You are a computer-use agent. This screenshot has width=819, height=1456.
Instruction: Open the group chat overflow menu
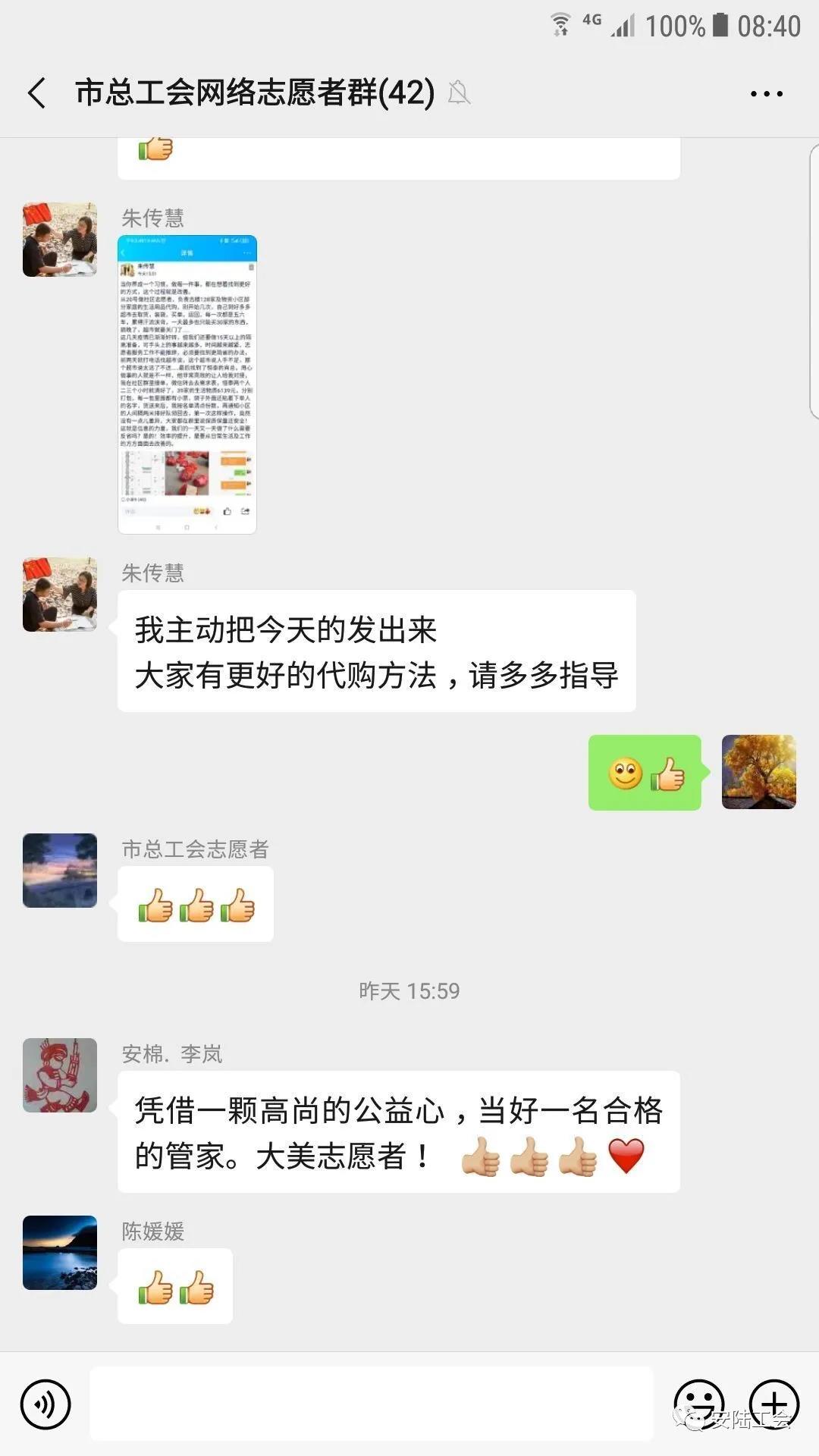(x=766, y=94)
